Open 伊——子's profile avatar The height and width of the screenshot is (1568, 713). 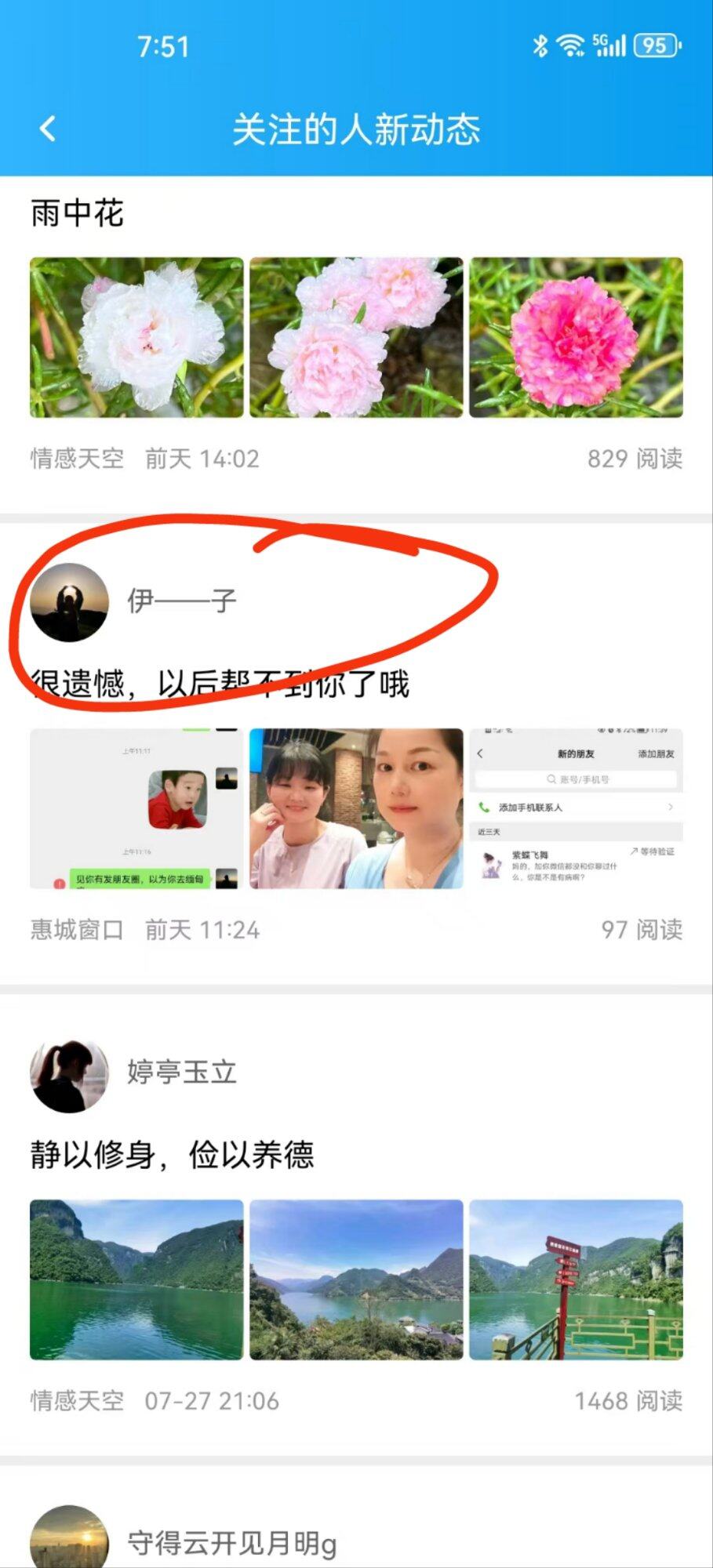click(x=69, y=602)
